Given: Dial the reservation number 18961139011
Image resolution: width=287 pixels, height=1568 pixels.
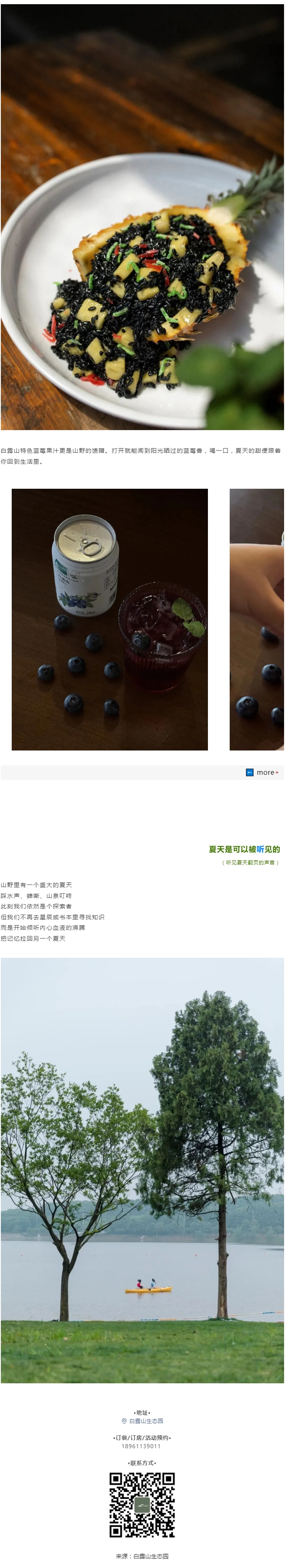Looking at the screenshot, I should click(141, 1446).
